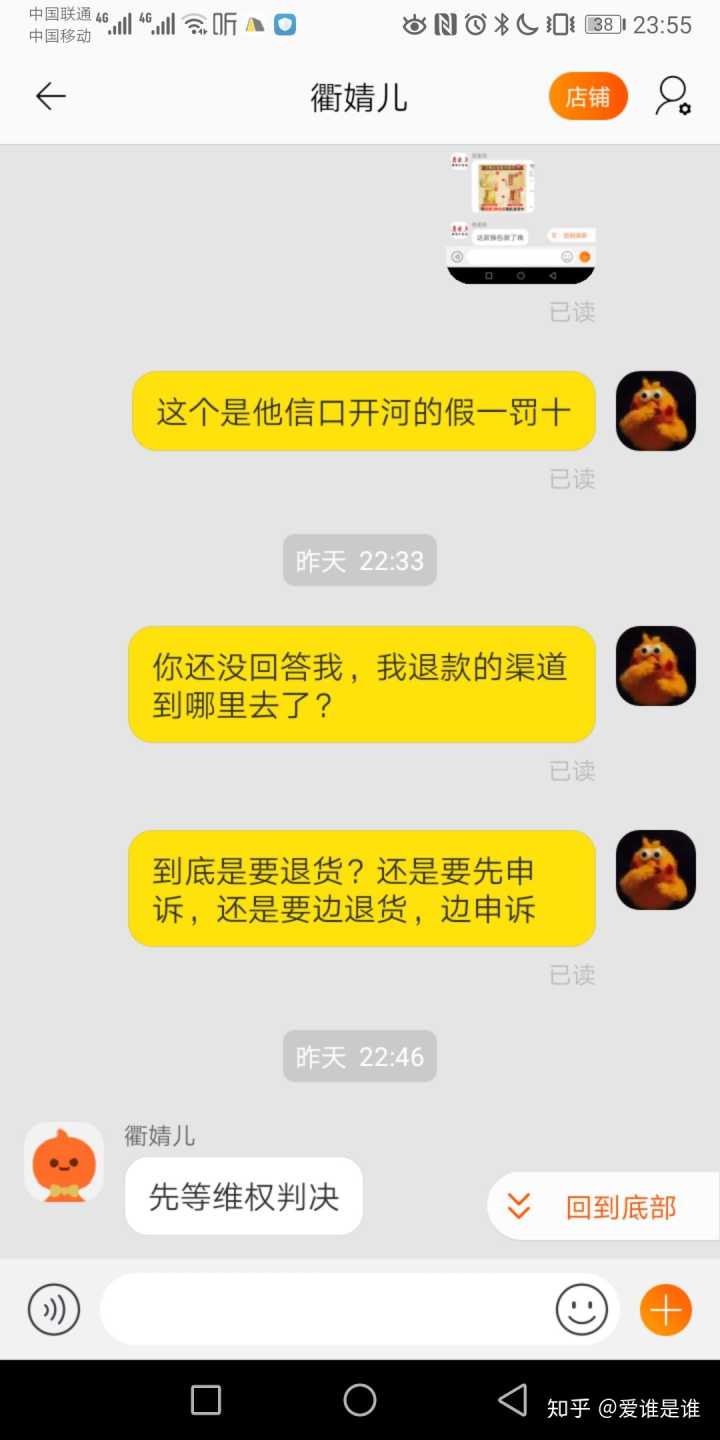Screen dimensions: 720x1440
Task: Tap the system home button
Action: [360, 1400]
